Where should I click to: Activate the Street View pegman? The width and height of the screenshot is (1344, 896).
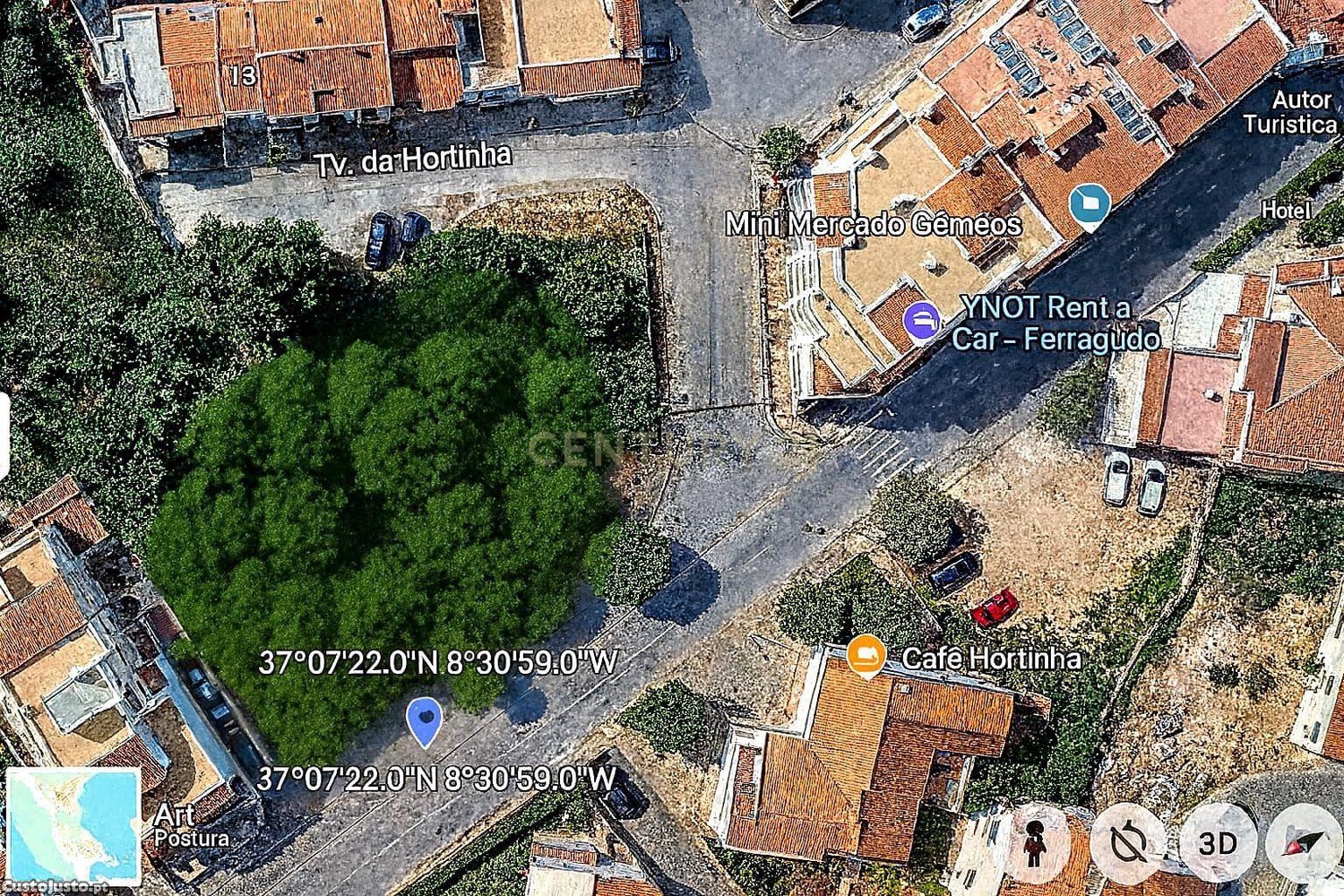click(1035, 843)
